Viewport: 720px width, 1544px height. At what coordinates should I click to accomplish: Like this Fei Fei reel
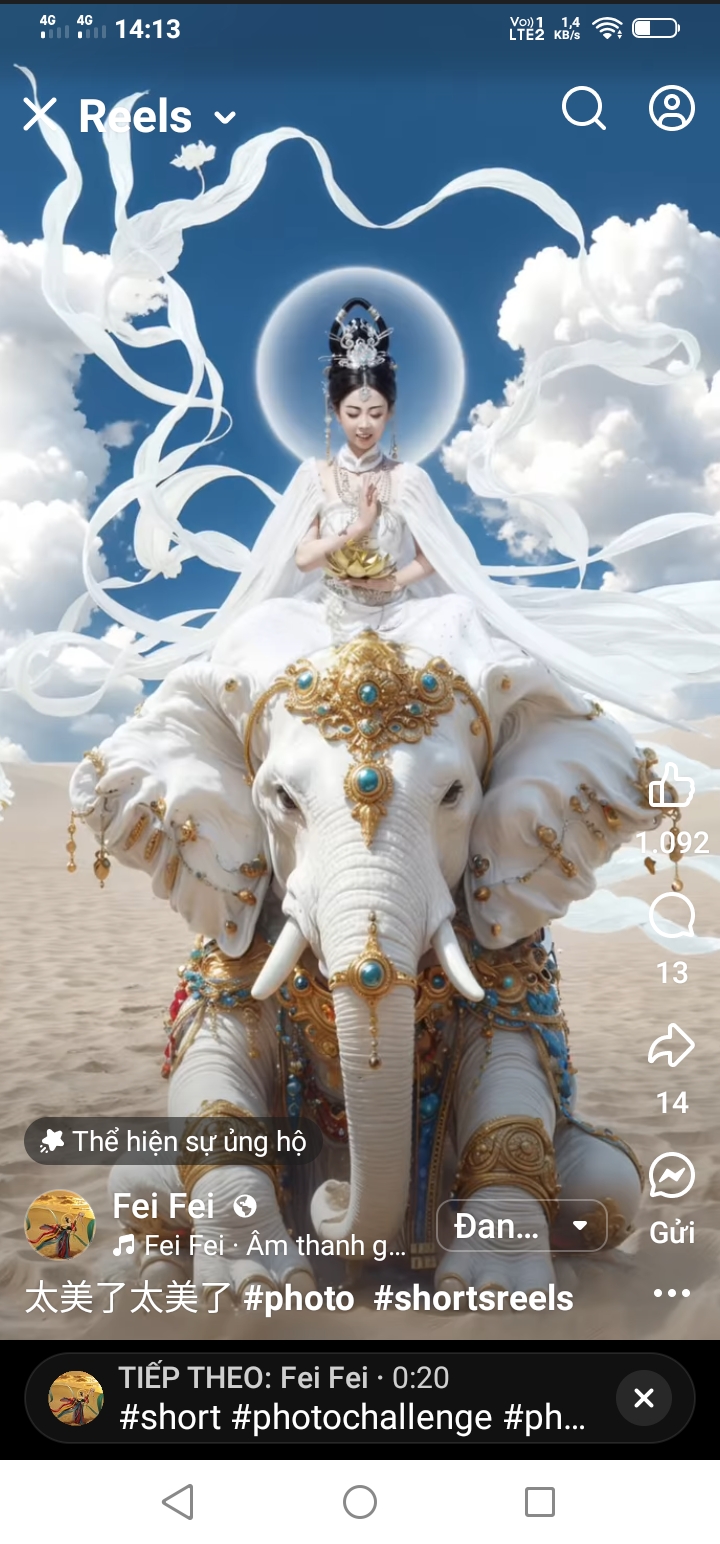pos(672,787)
